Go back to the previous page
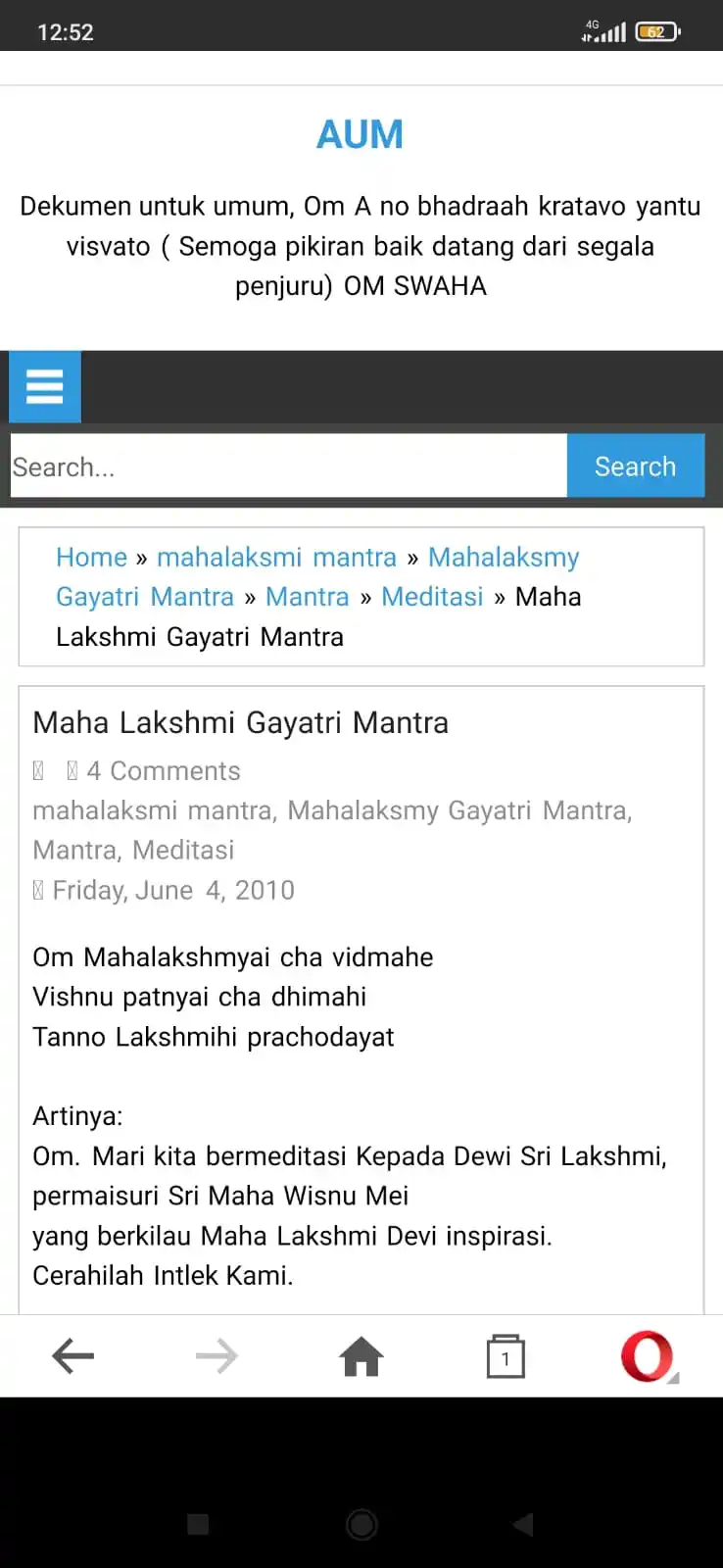The height and width of the screenshot is (1568, 723). [72, 1356]
